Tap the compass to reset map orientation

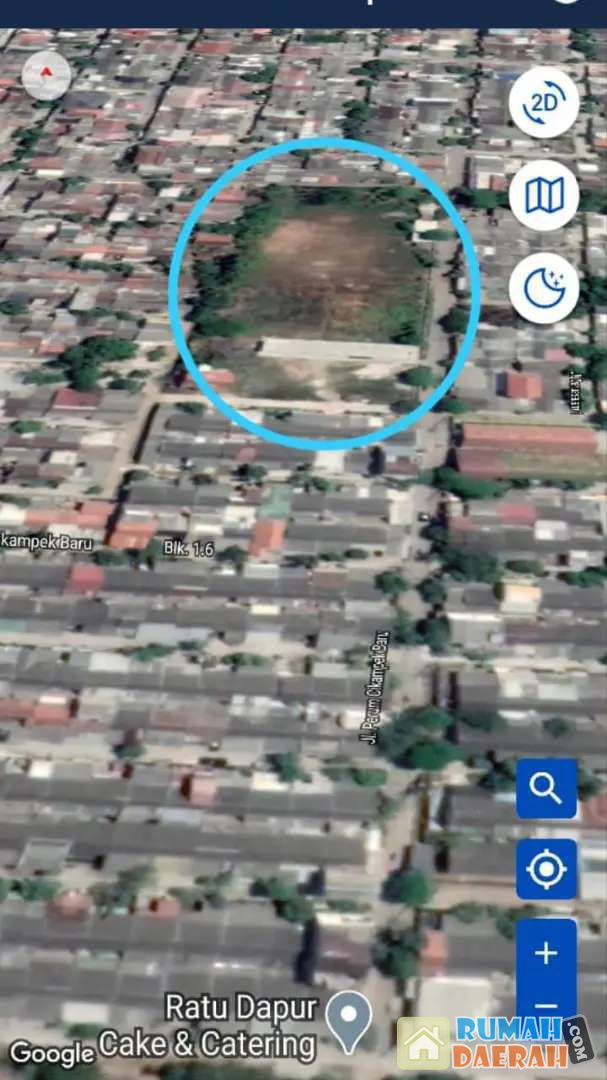tap(46, 75)
